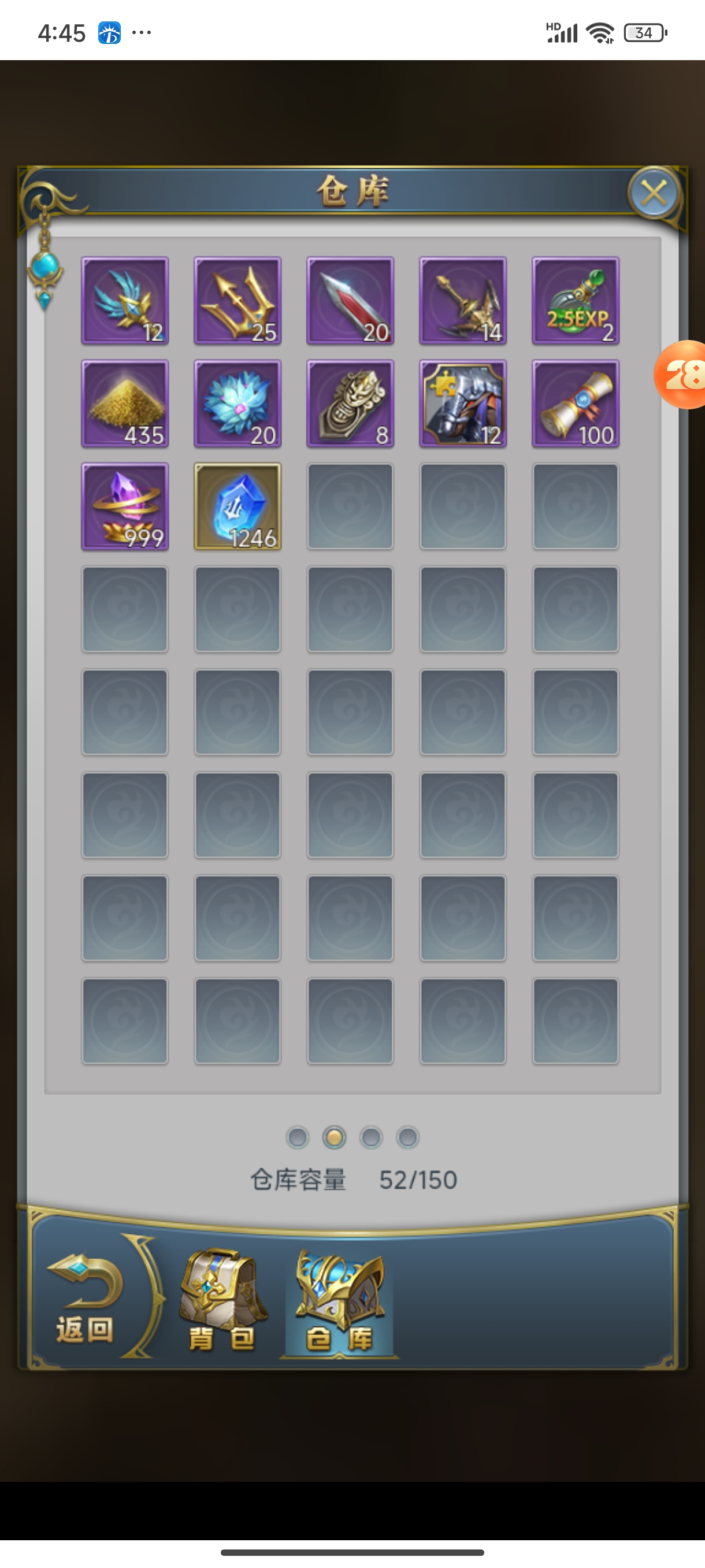Jump to the third warehouse page dot
Viewport: 705px width, 1568px height.
(371, 1137)
